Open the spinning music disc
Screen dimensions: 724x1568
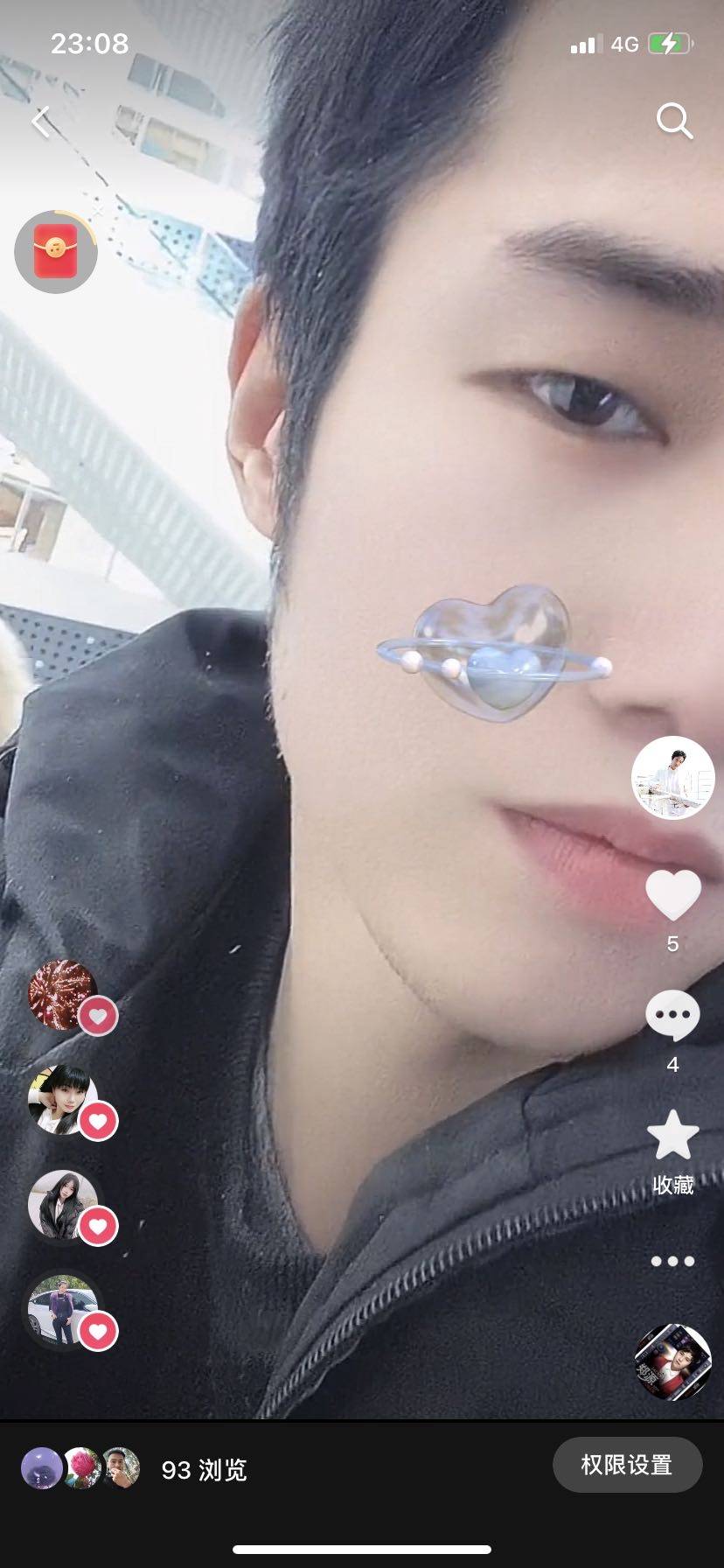(x=672, y=1361)
